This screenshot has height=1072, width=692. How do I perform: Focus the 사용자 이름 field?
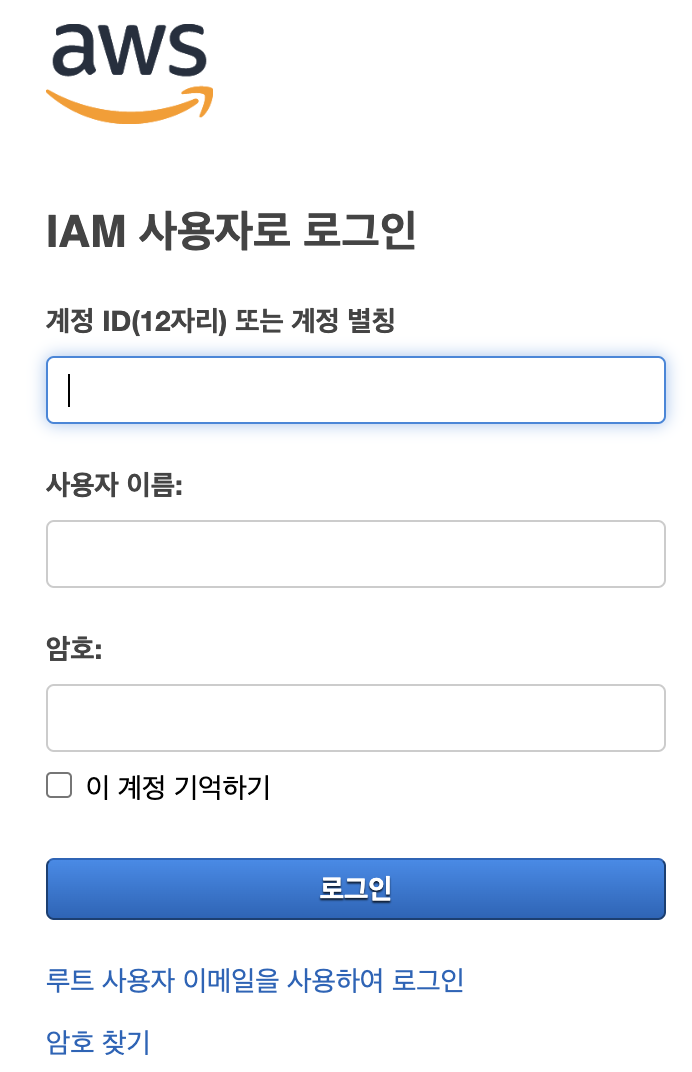[x=355, y=554]
